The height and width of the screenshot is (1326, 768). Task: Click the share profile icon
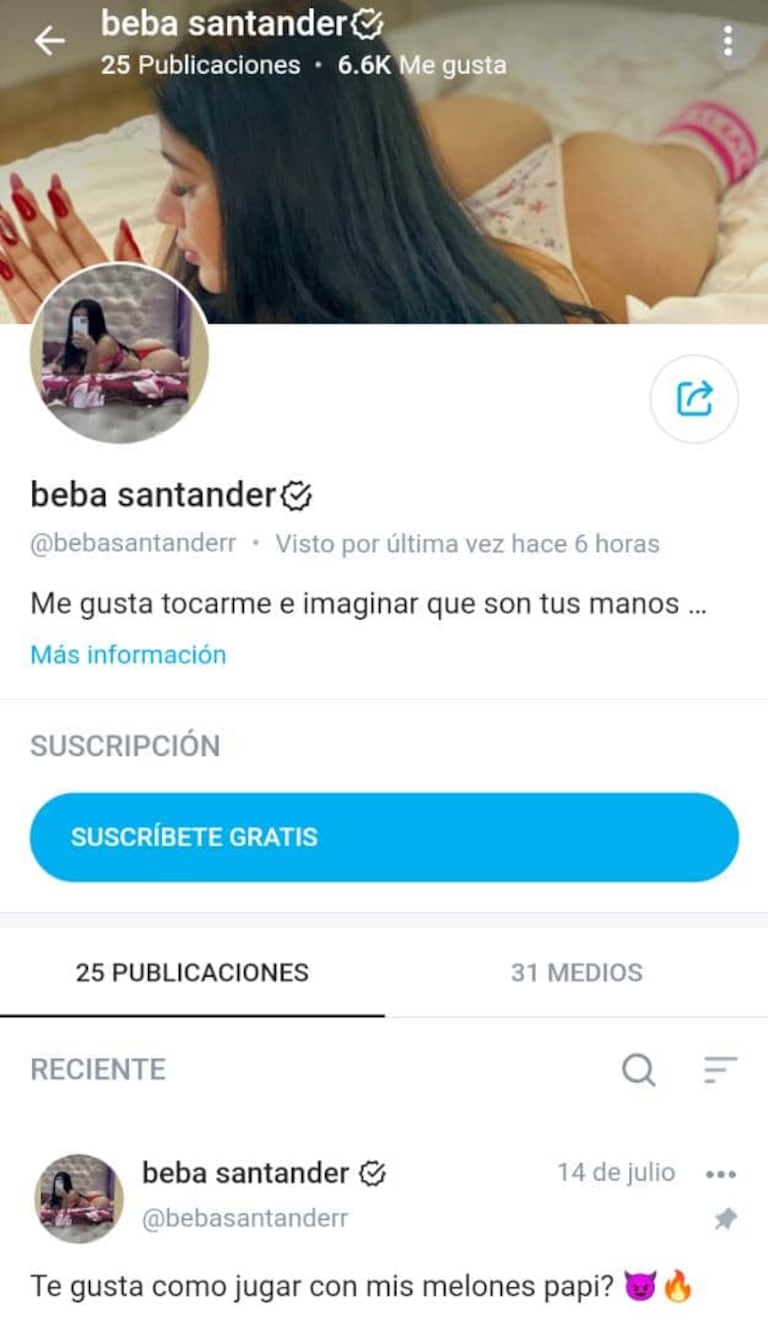coord(694,397)
